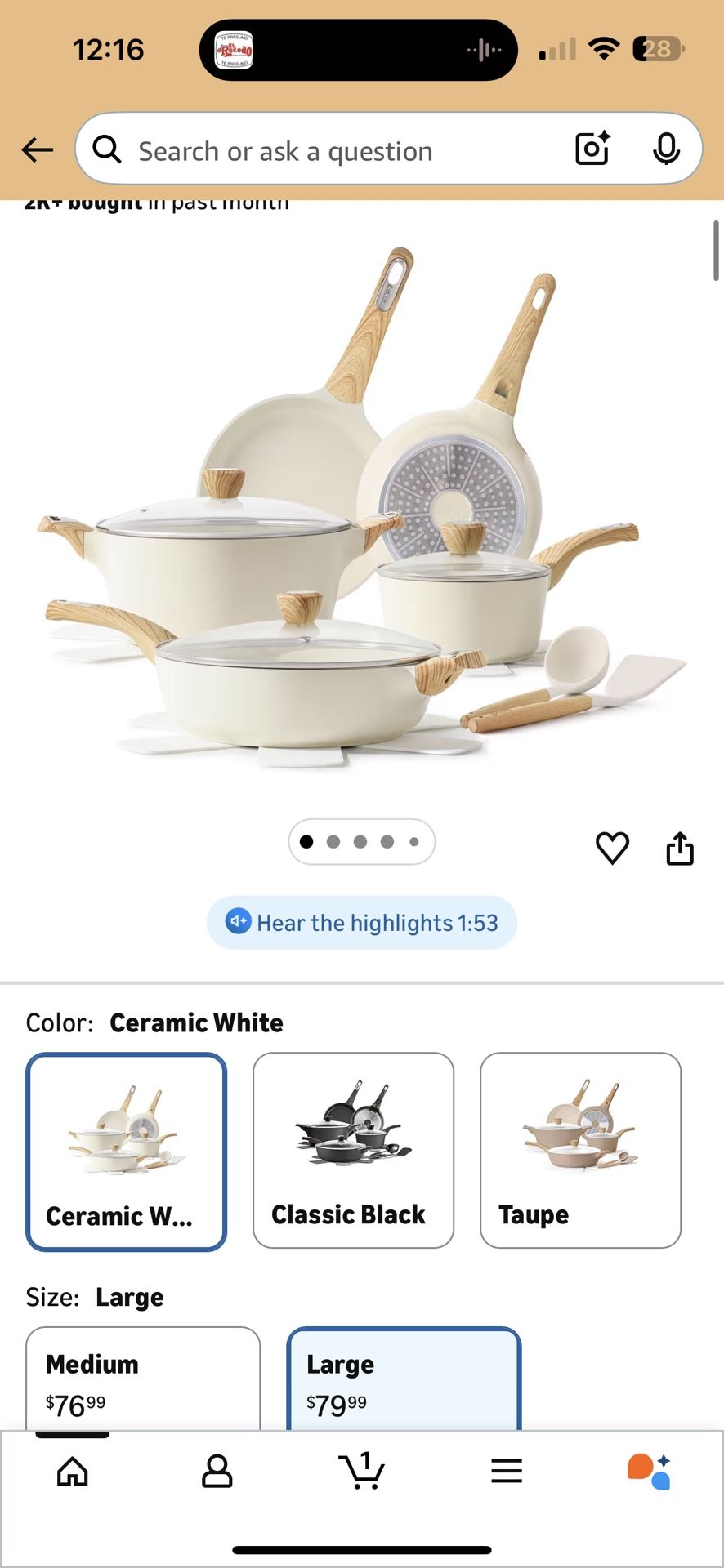Choose the Classic Black color option
This screenshot has width=724, height=1568.
[x=353, y=1150]
